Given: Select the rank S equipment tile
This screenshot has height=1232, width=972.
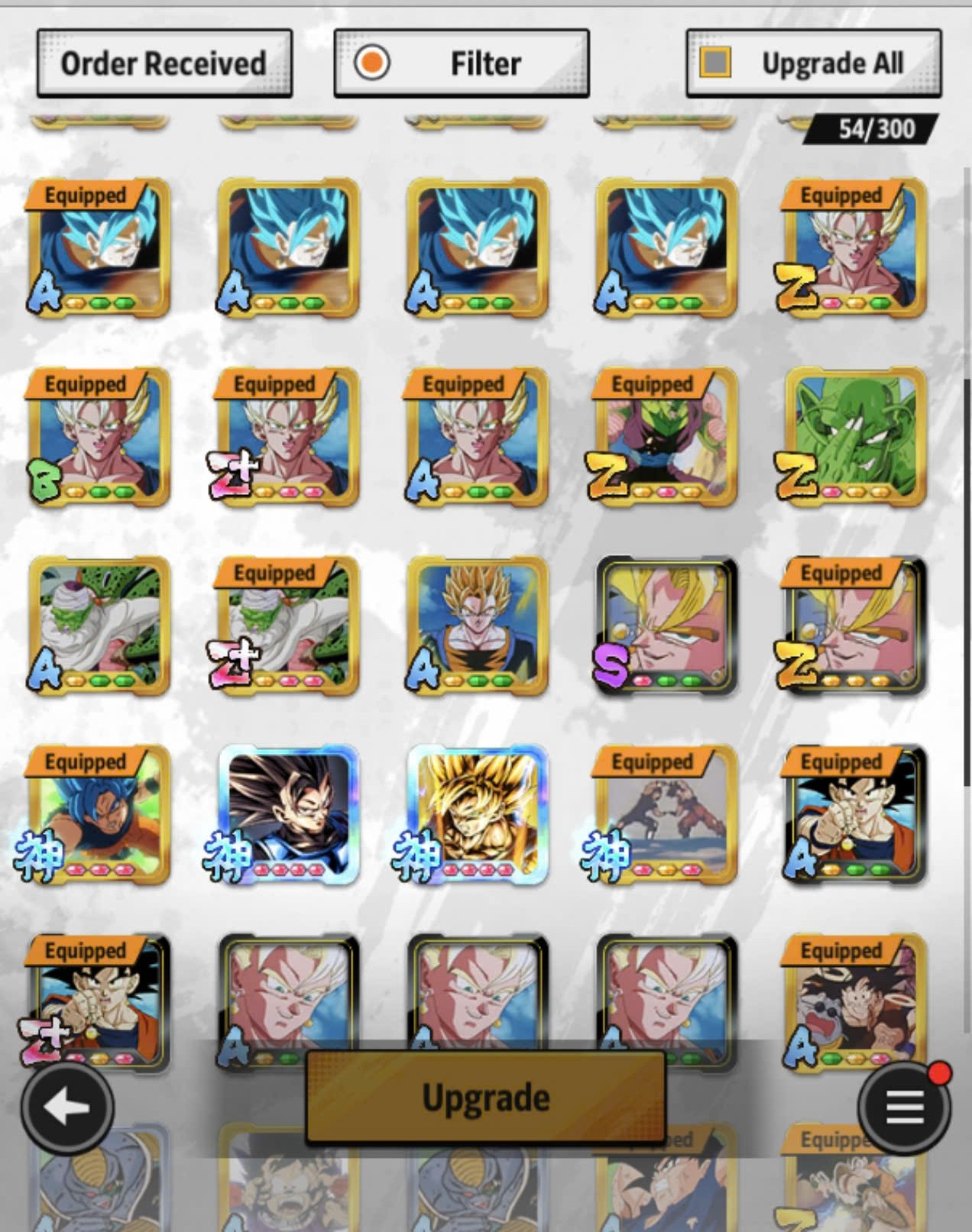Looking at the screenshot, I should pyautogui.click(x=666, y=626).
